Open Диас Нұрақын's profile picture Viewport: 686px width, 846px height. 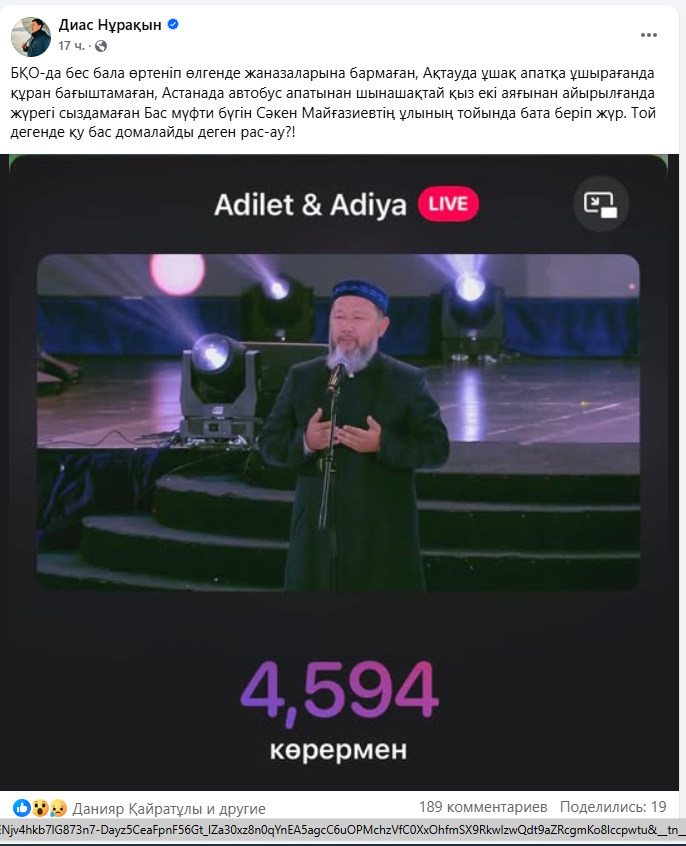click(31, 36)
